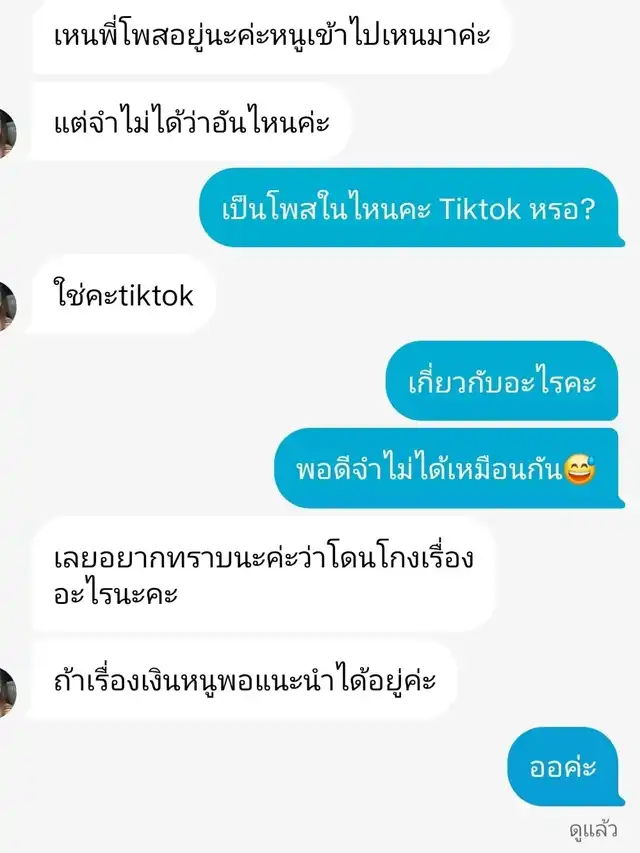Tap the profile picture next to "ใช่คะtiktok"
The width and height of the screenshot is (640, 853).
point(7,306)
